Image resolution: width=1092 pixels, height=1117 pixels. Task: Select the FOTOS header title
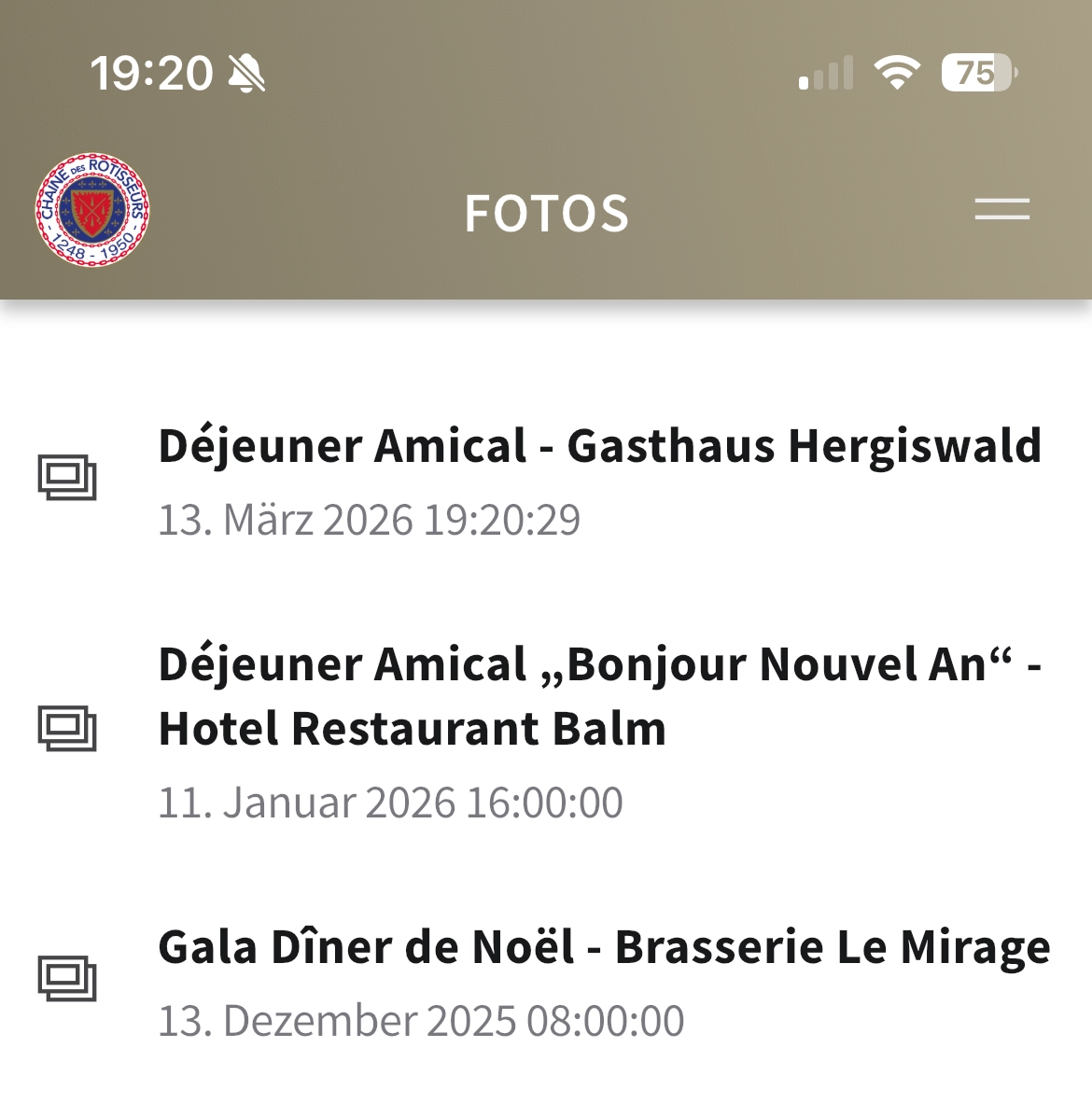pos(546,213)
